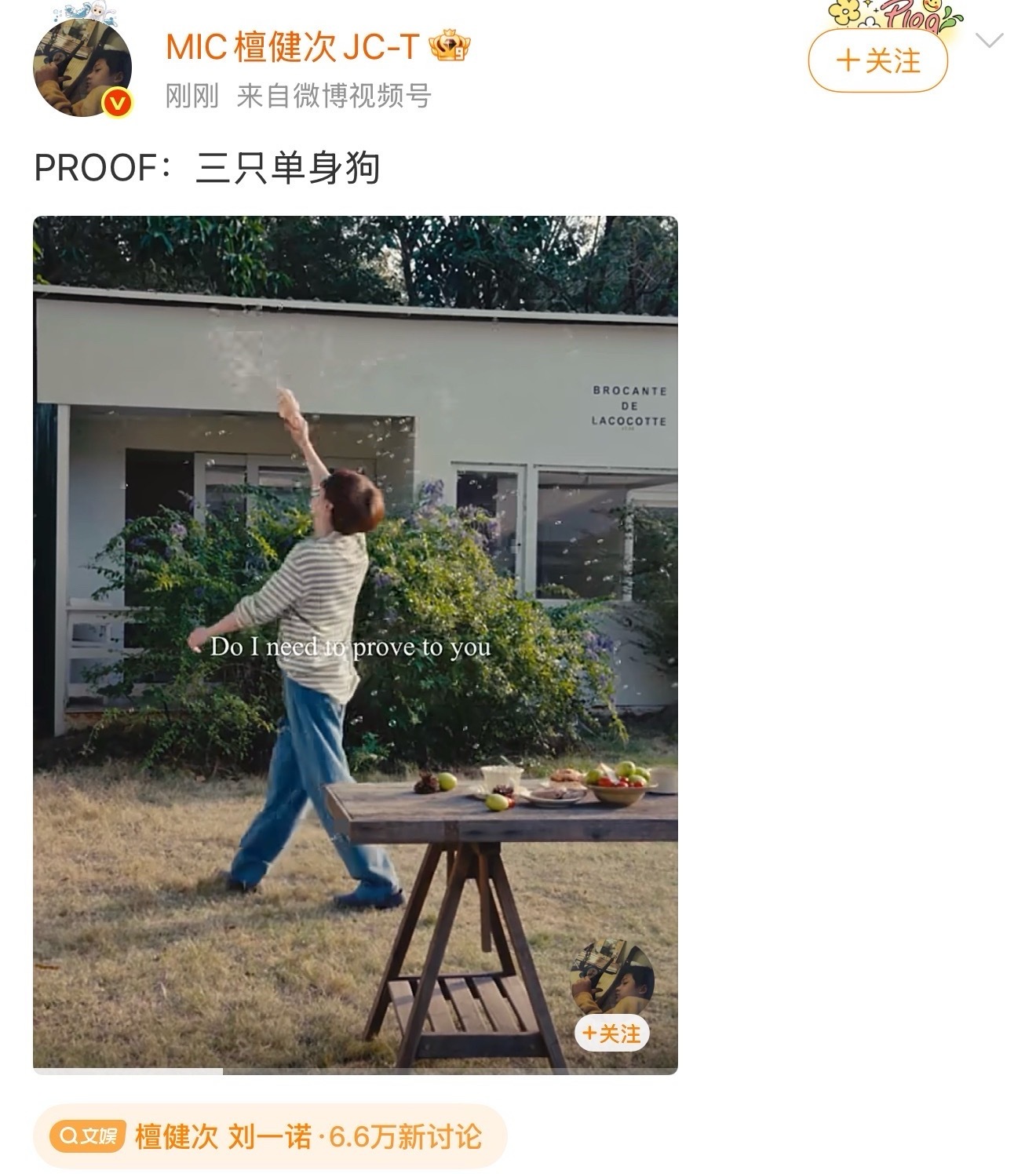Open the MIC 檀健次 JC-T username link

pyautogui.click(x=292, y=49)
